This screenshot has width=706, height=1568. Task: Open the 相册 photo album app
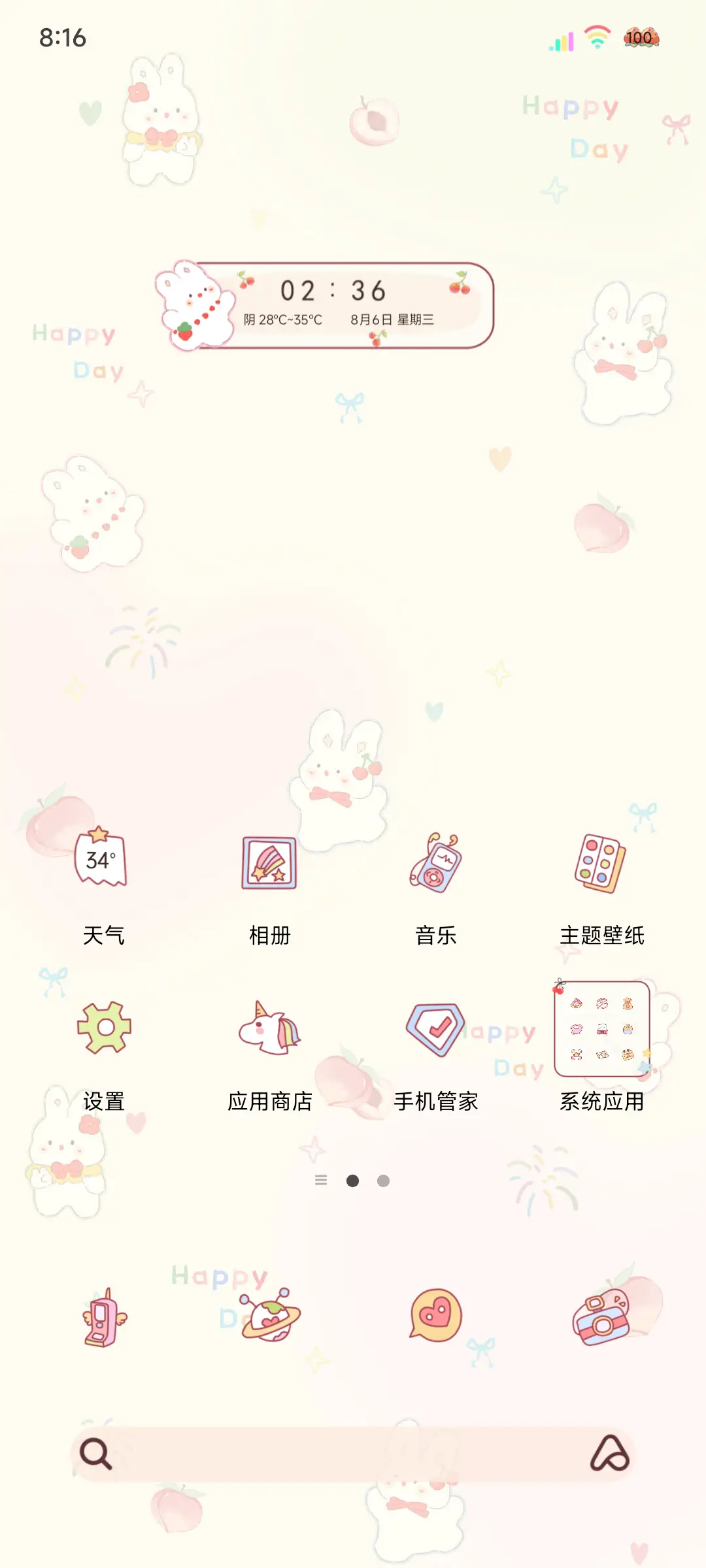pyautogui.click(x=270, y=864)
